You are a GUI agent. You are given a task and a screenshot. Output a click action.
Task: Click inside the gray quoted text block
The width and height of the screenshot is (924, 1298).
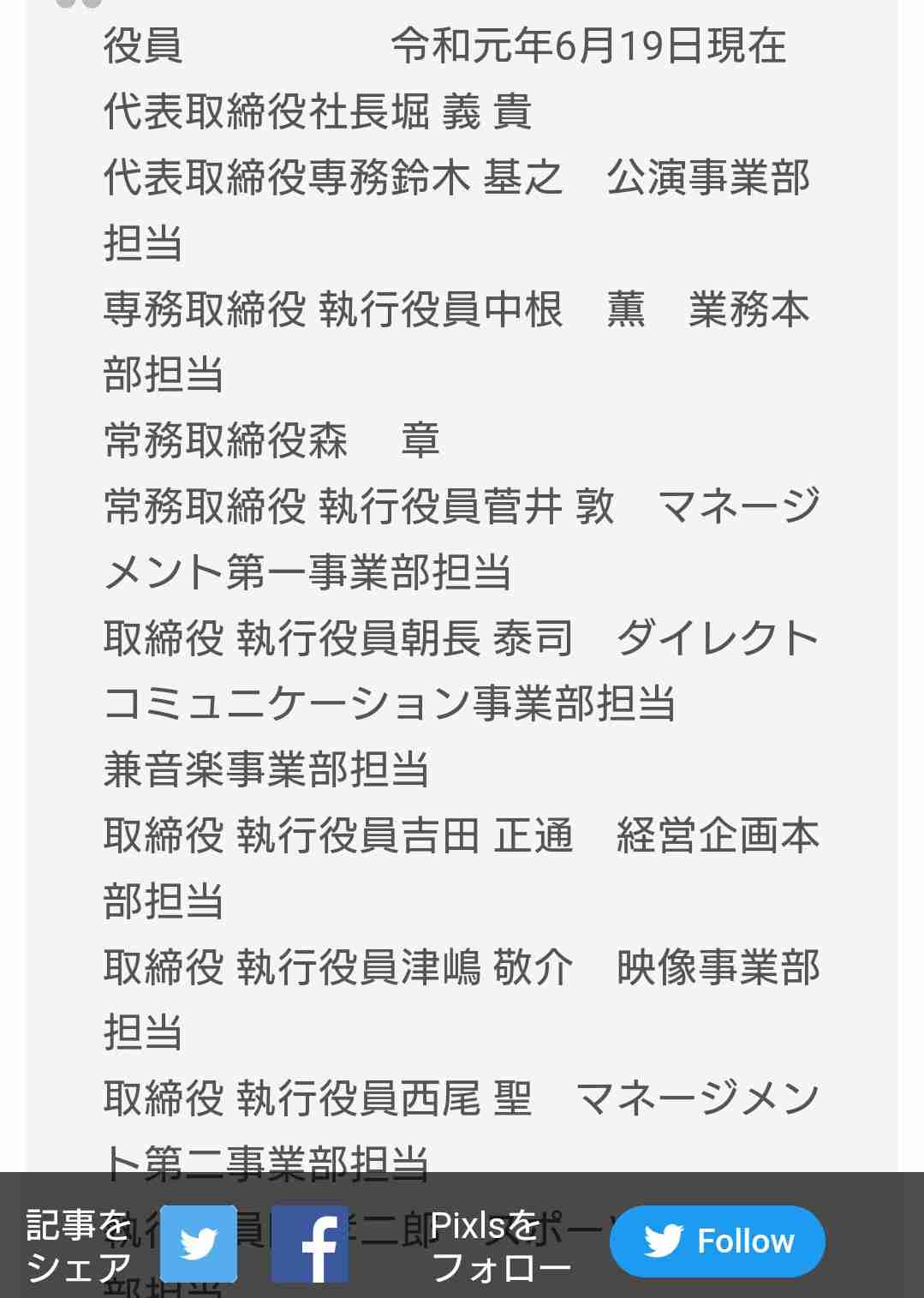pos(462,600)
